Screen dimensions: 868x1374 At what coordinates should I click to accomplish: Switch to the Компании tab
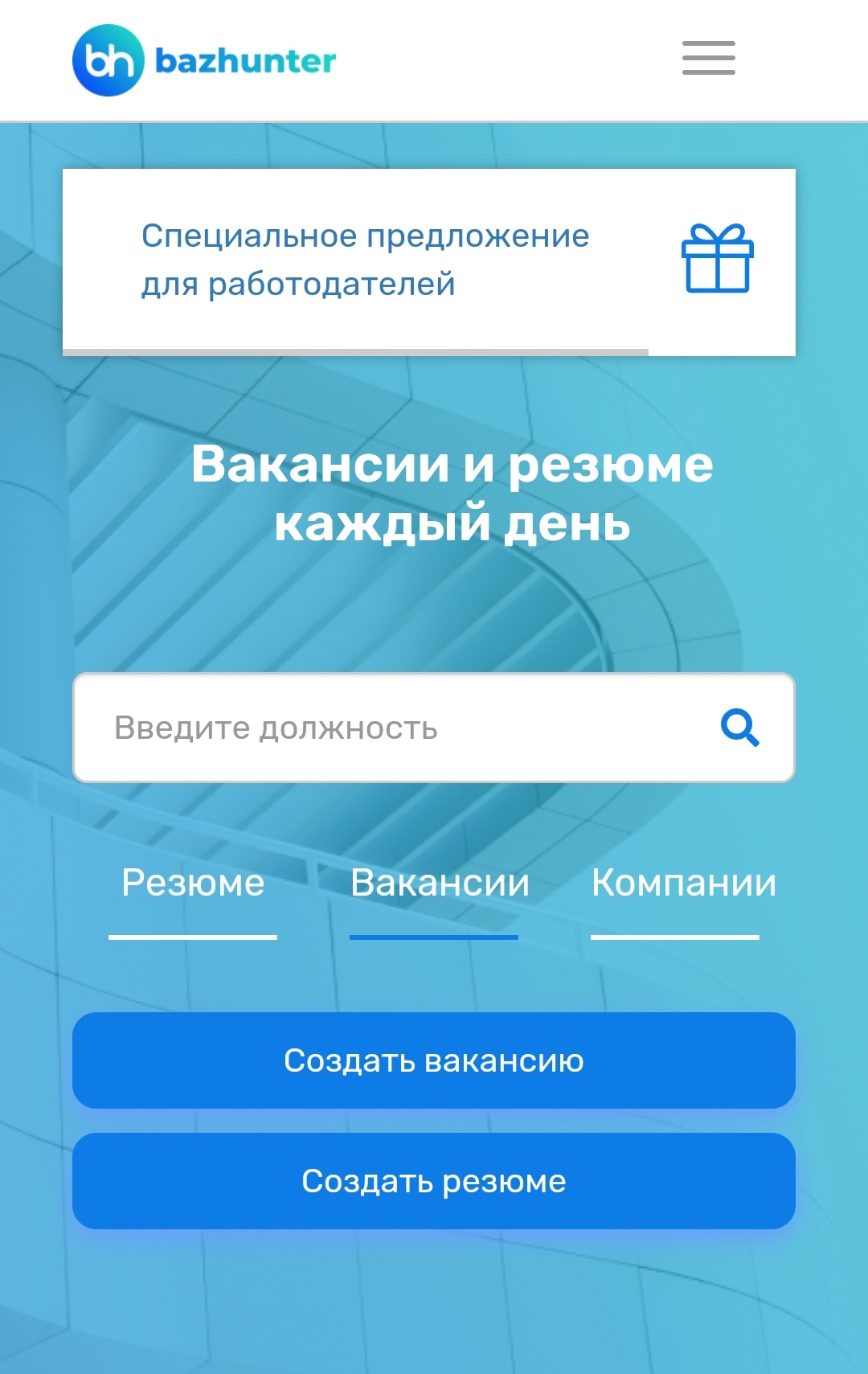click(x=683, y=884)
